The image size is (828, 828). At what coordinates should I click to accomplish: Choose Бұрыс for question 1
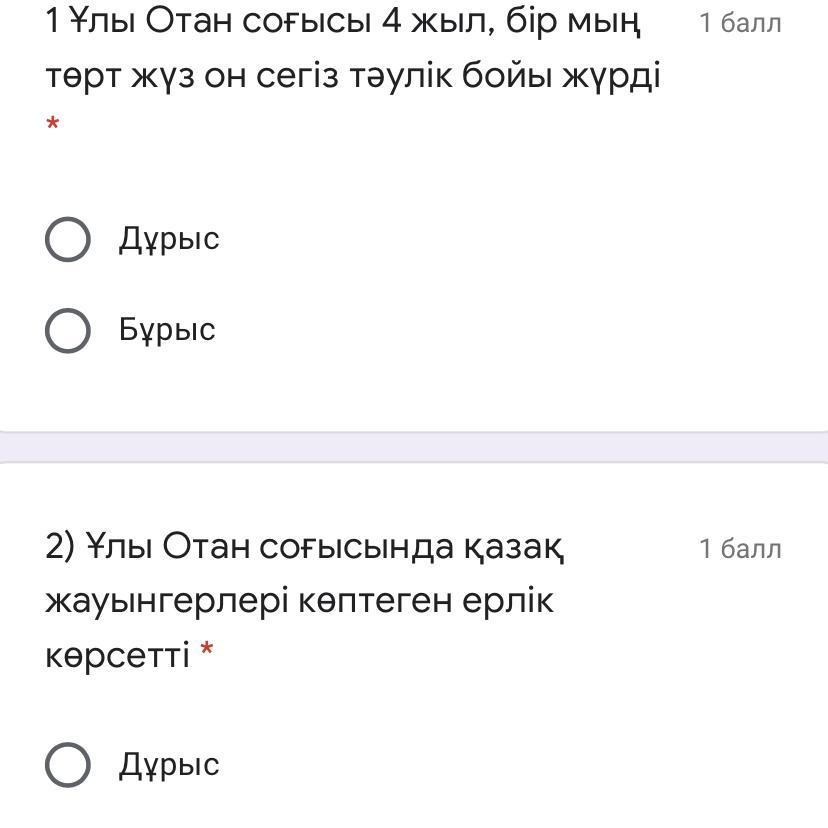[x=68, y=331]
